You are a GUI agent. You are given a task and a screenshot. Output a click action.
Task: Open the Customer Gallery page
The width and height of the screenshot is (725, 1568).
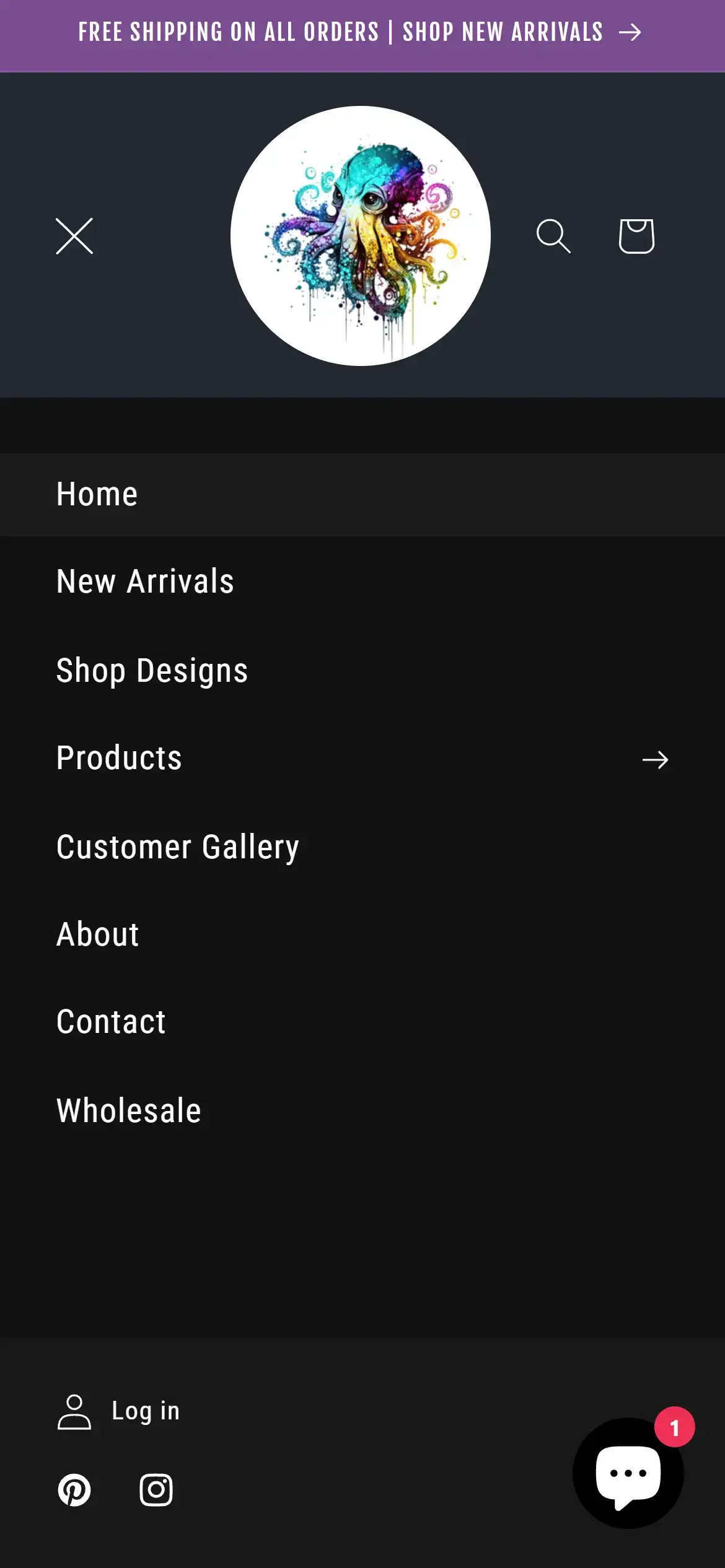tap(177, 846)
